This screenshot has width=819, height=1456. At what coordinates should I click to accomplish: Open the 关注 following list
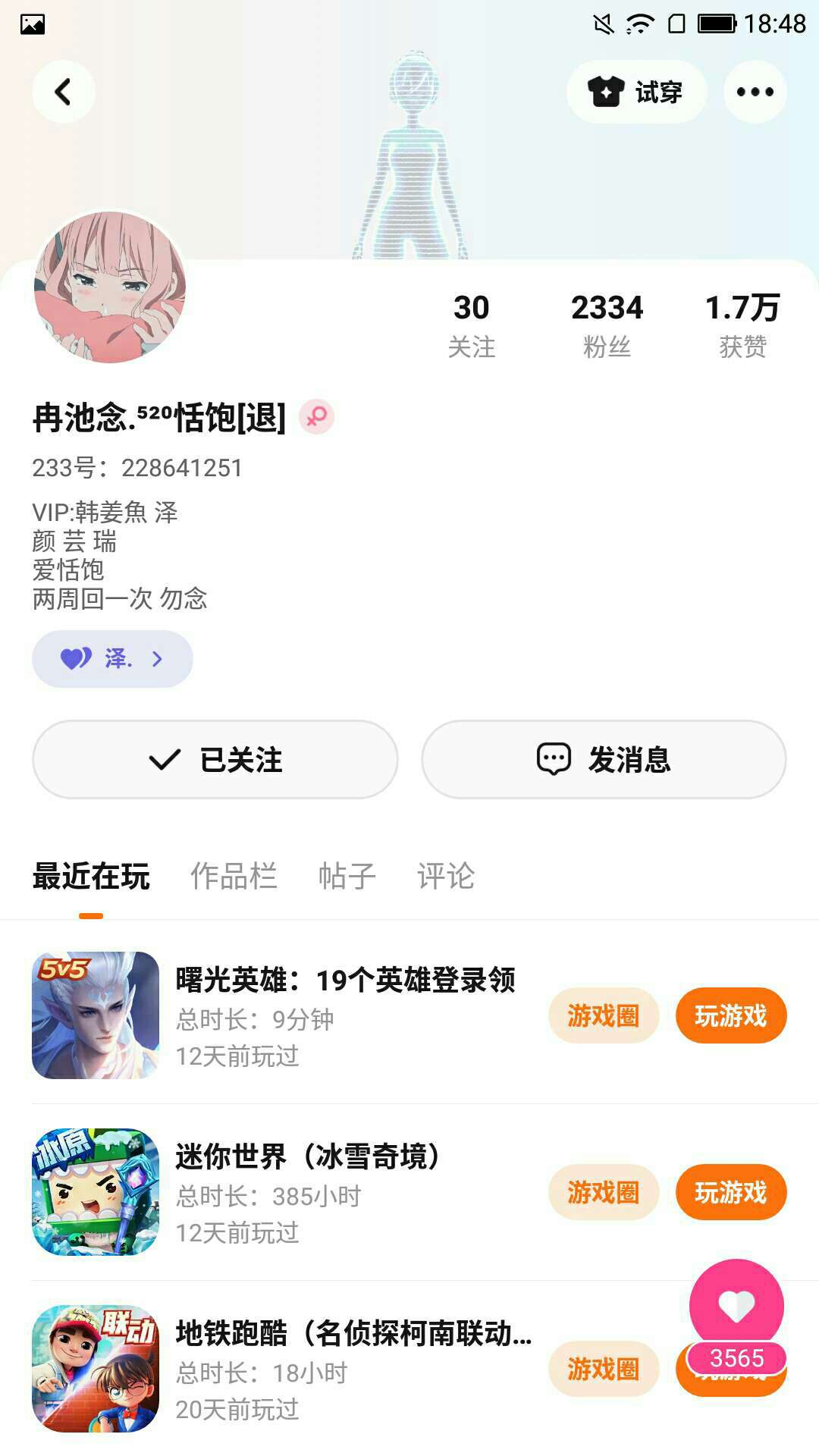pyautogui.click(x=471, y=325)
